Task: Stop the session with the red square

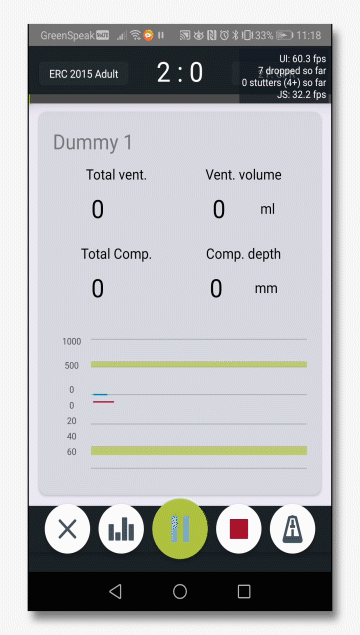Action: (x=239, y=529)
